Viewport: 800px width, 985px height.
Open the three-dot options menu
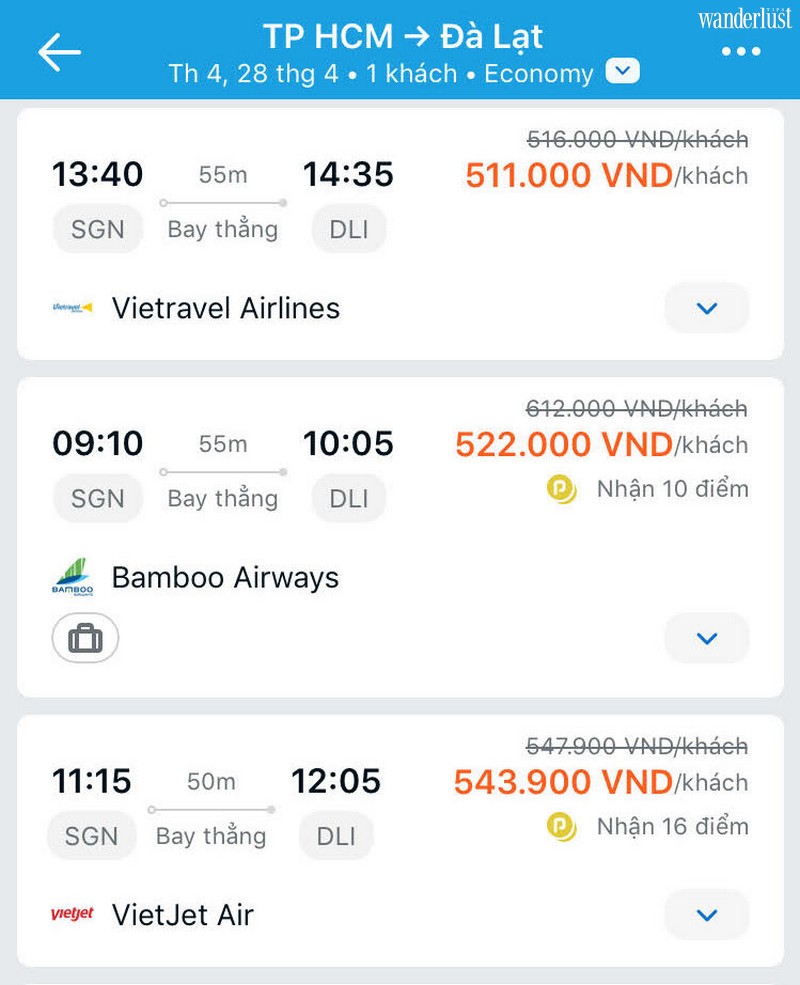pos(740,50)
